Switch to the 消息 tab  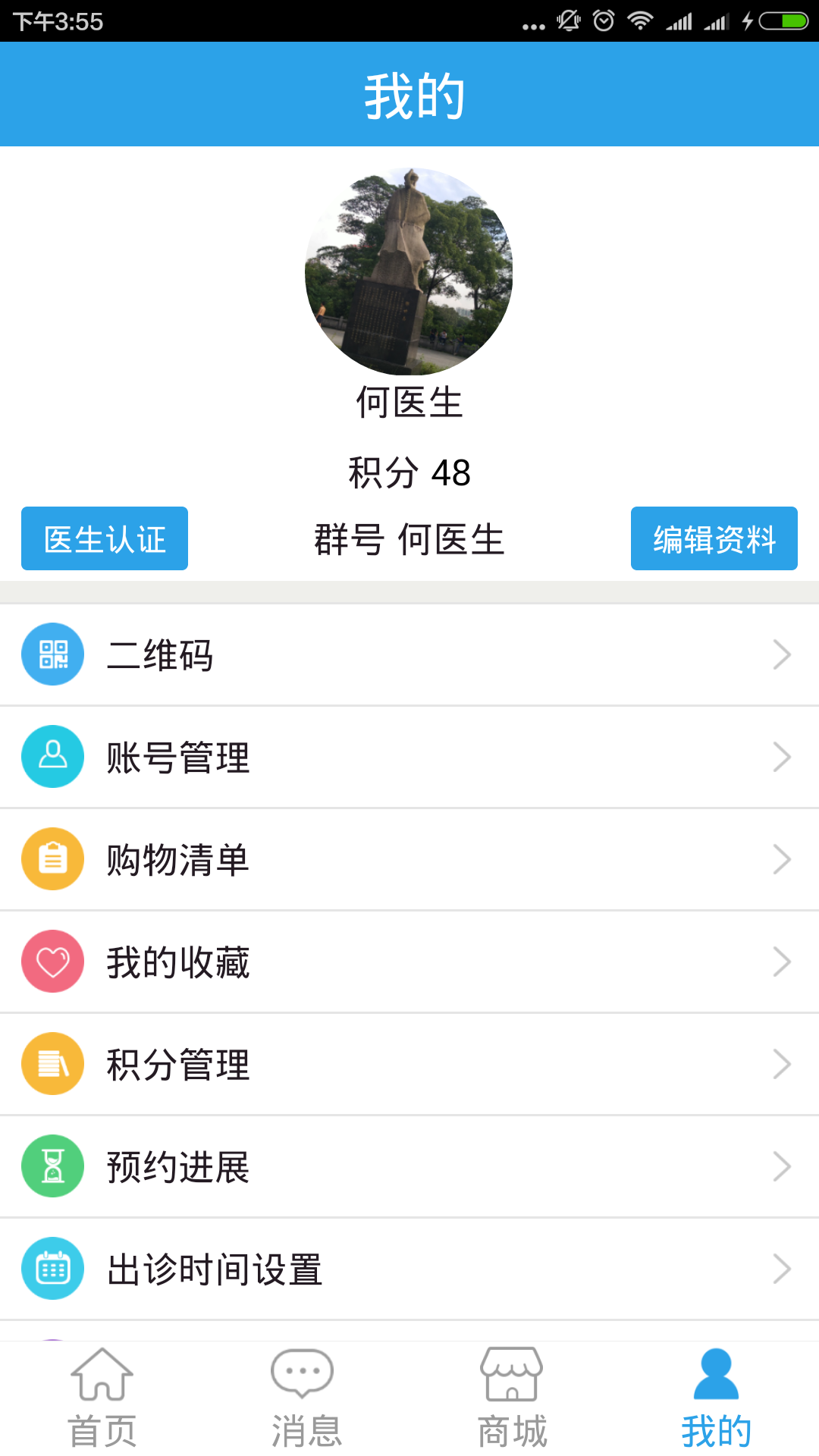coord(306,1398)
